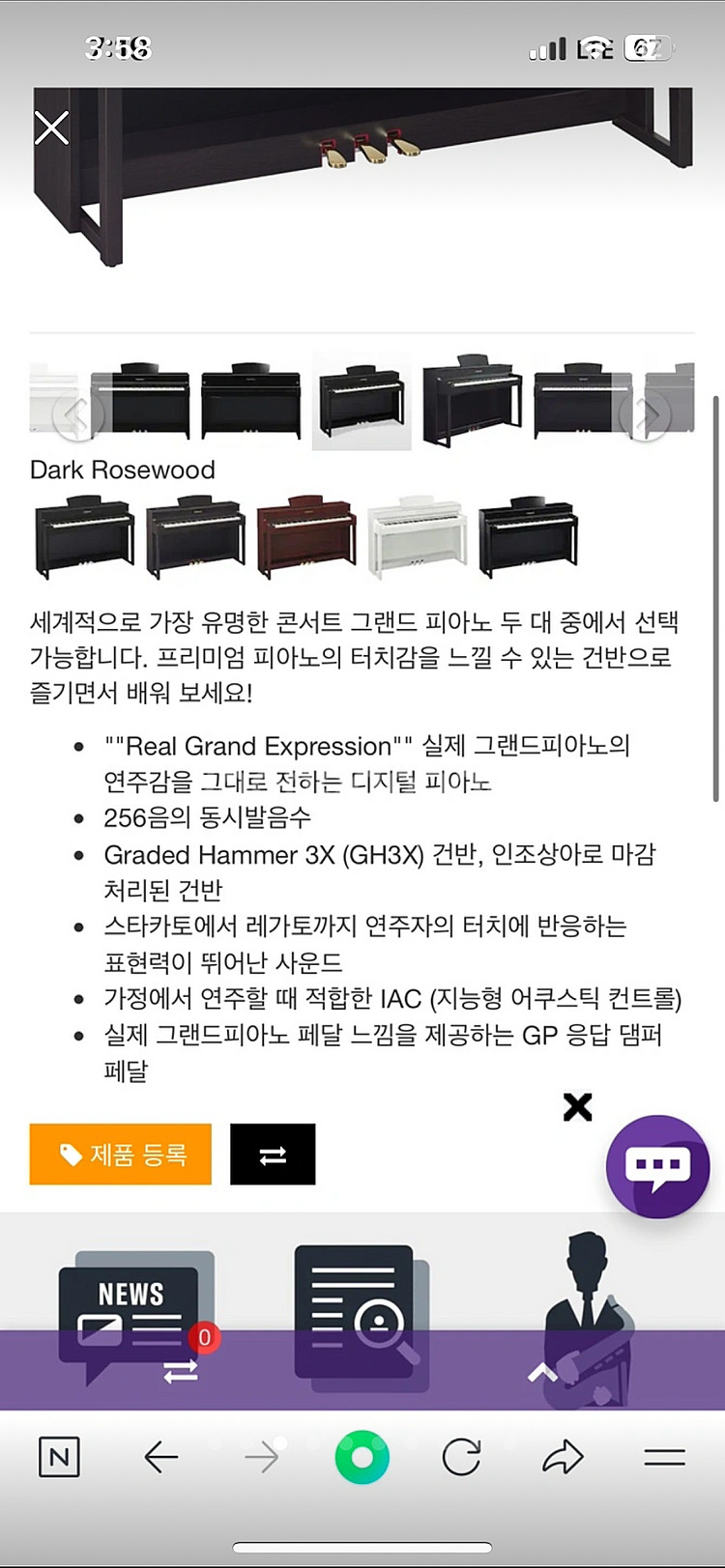The image size is (725, 1568).
Task: Close the page with the X icon
Action: coord(51,128)
